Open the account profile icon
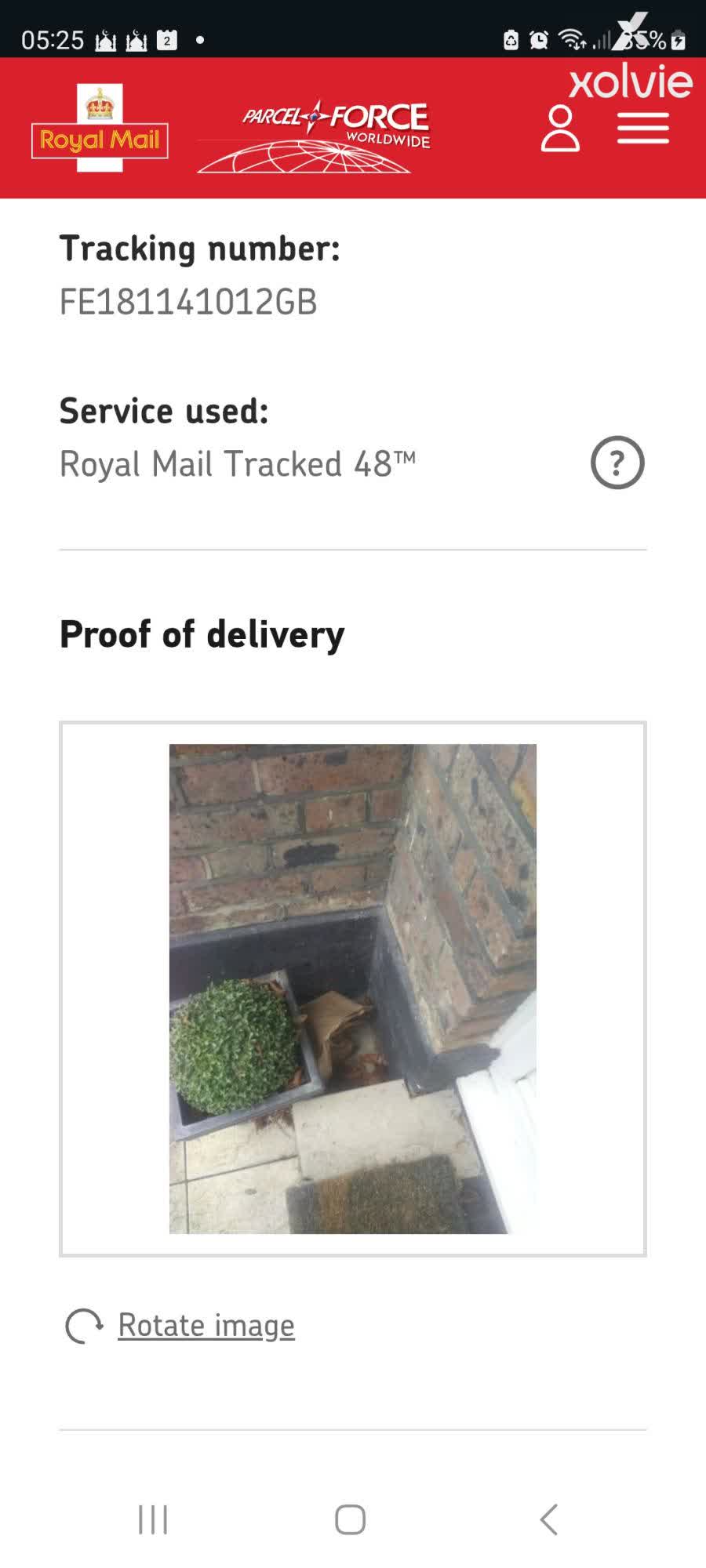Viewport: 706px width, 1568px height. [x=560, y=129]
